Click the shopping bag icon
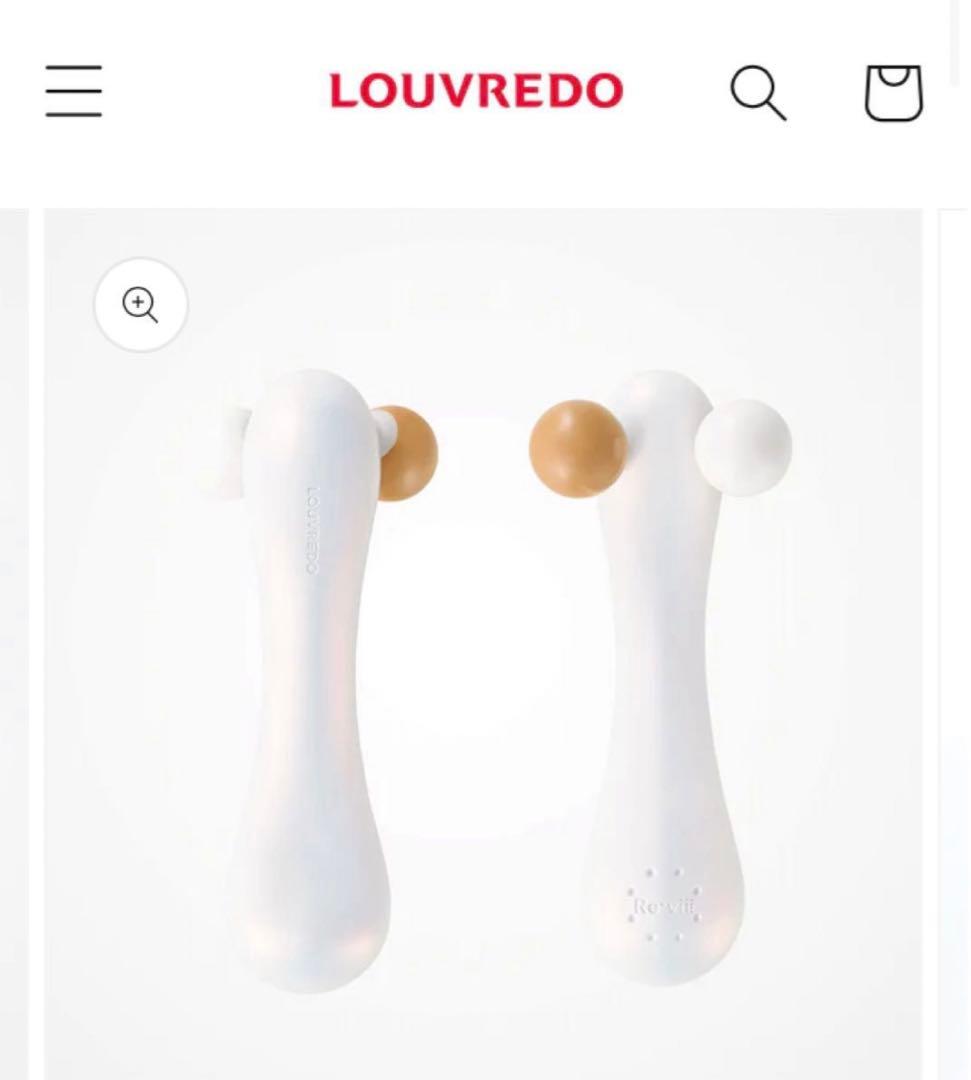 [893, 90]
